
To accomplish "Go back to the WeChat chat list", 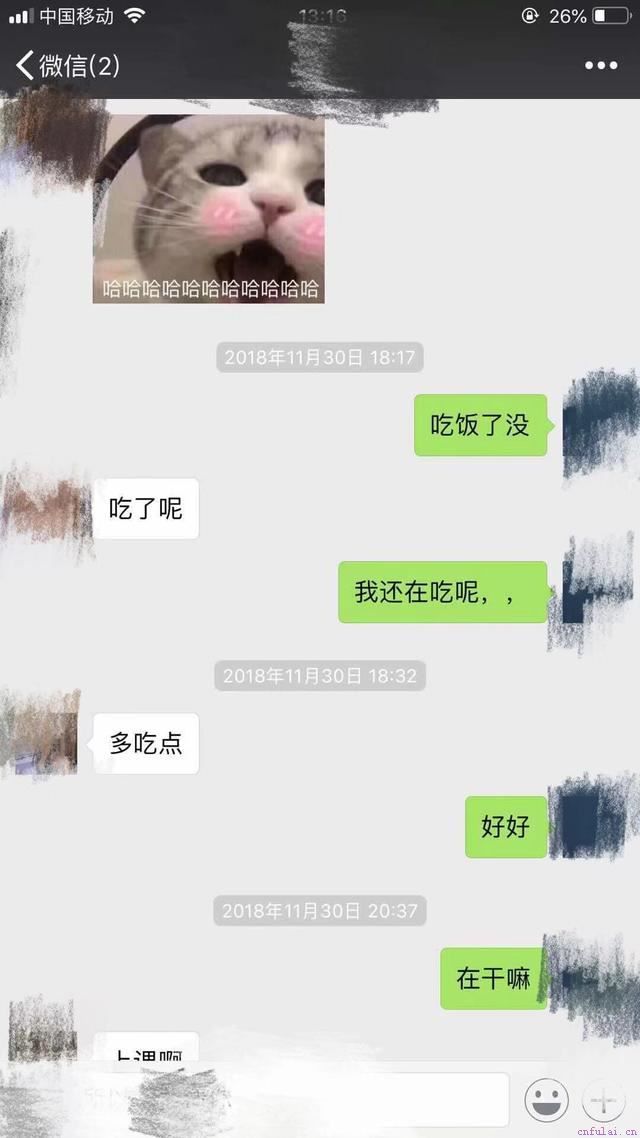I will coord(66,66).
